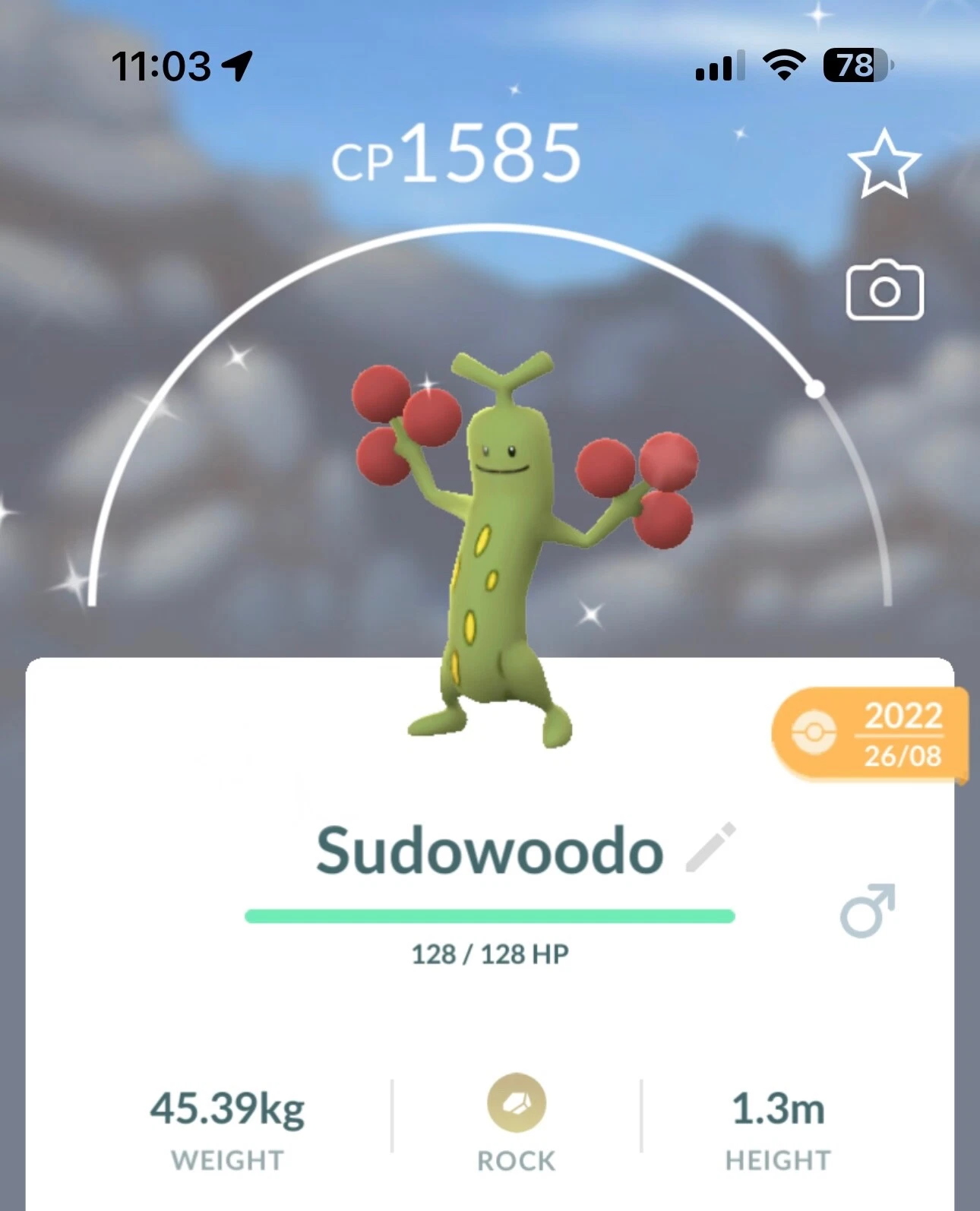Open the AR camera snapshot icon
Screen dimensions: 980x1211
click(884, 291)
